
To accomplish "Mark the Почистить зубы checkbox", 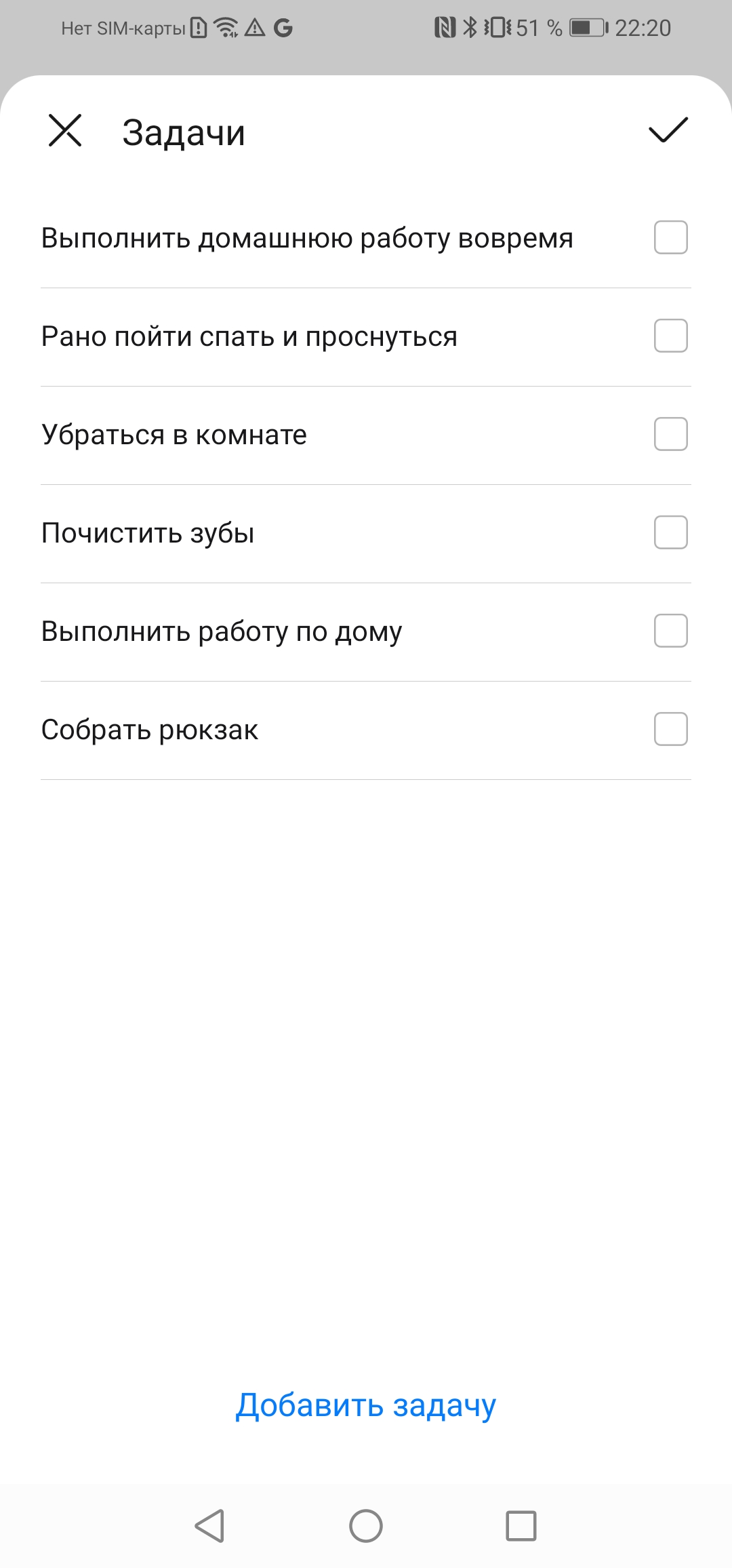I will click(670, 532).
